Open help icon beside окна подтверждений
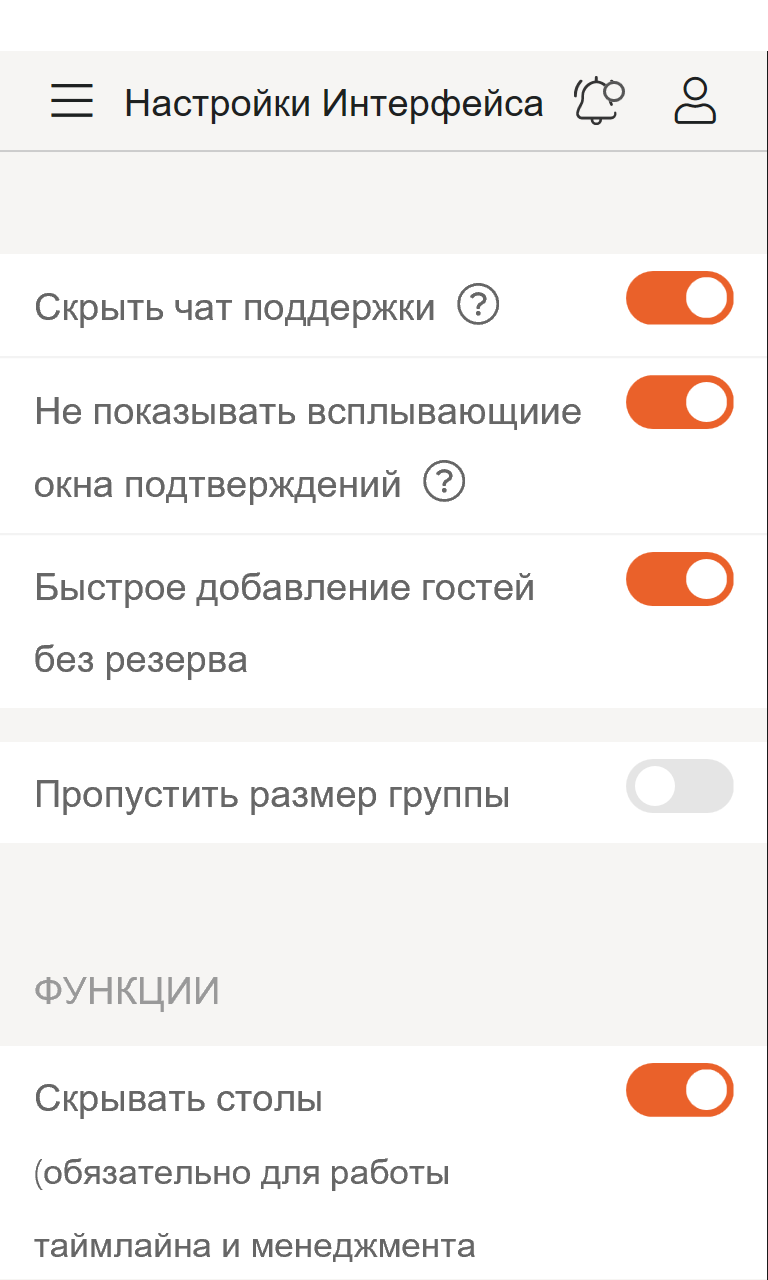This screenshot has width=768, height=1280. [x=445, y=483]
